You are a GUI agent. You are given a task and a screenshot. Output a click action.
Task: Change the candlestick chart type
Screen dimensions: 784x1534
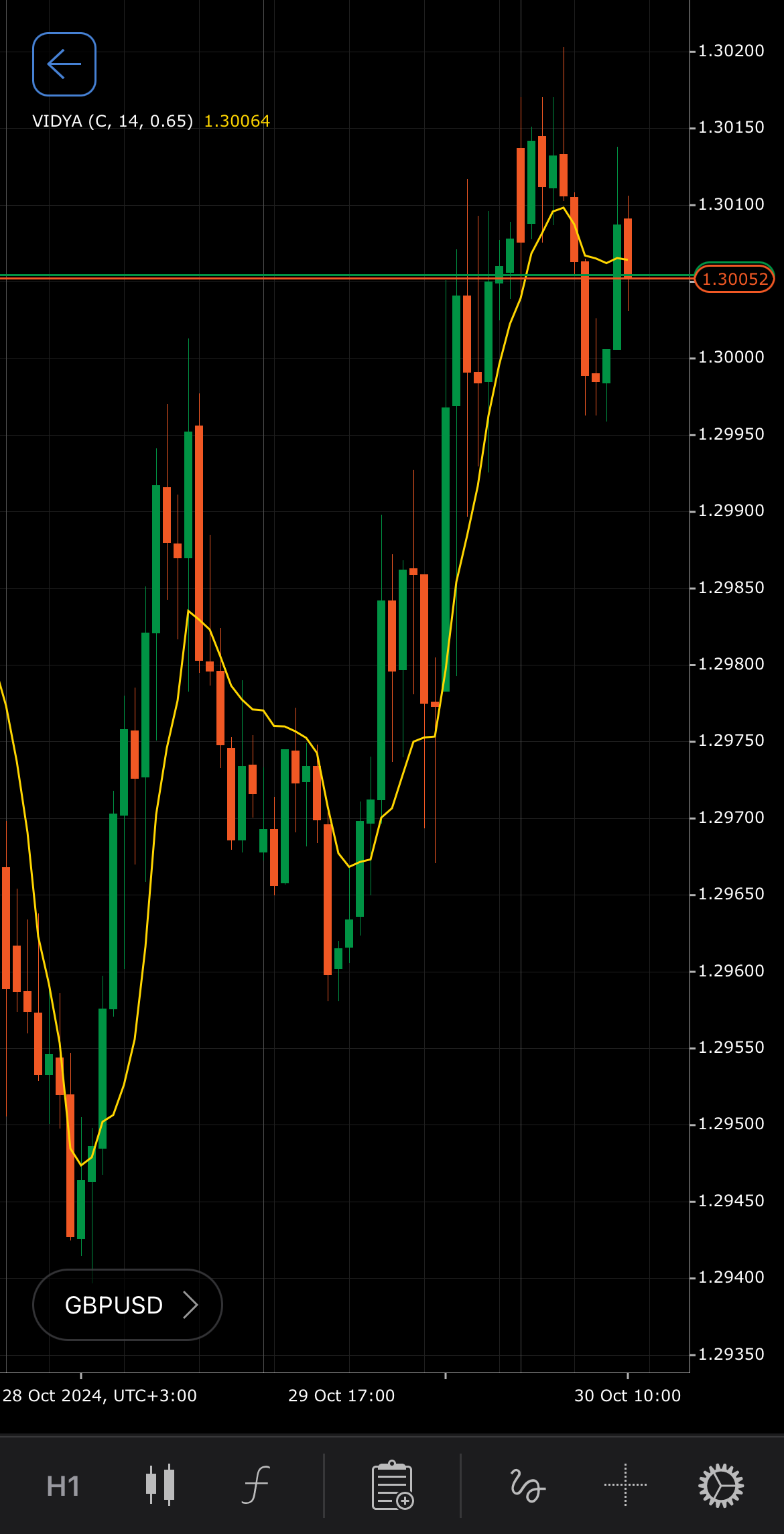(x=160, y=1484)
